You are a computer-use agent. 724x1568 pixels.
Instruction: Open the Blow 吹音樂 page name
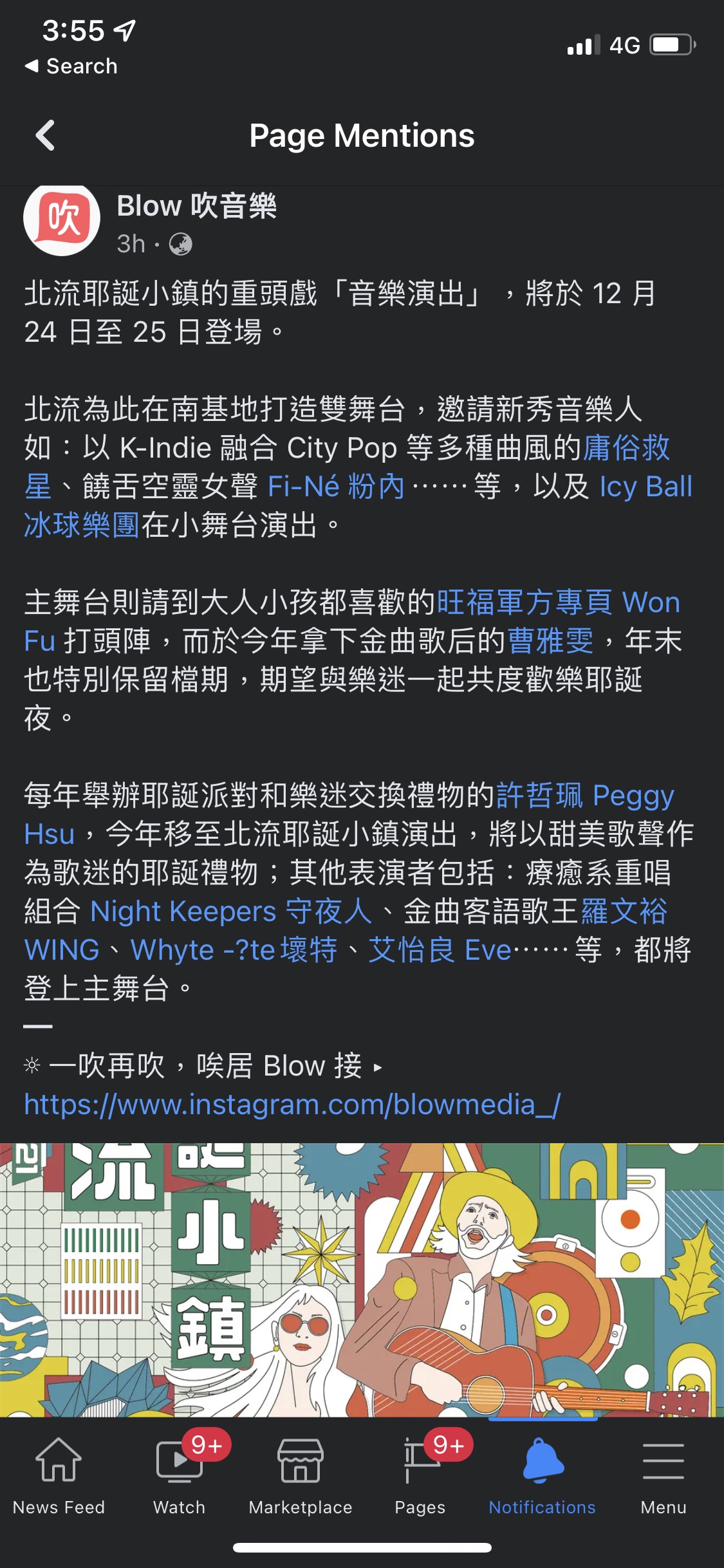tap(196, 207)
